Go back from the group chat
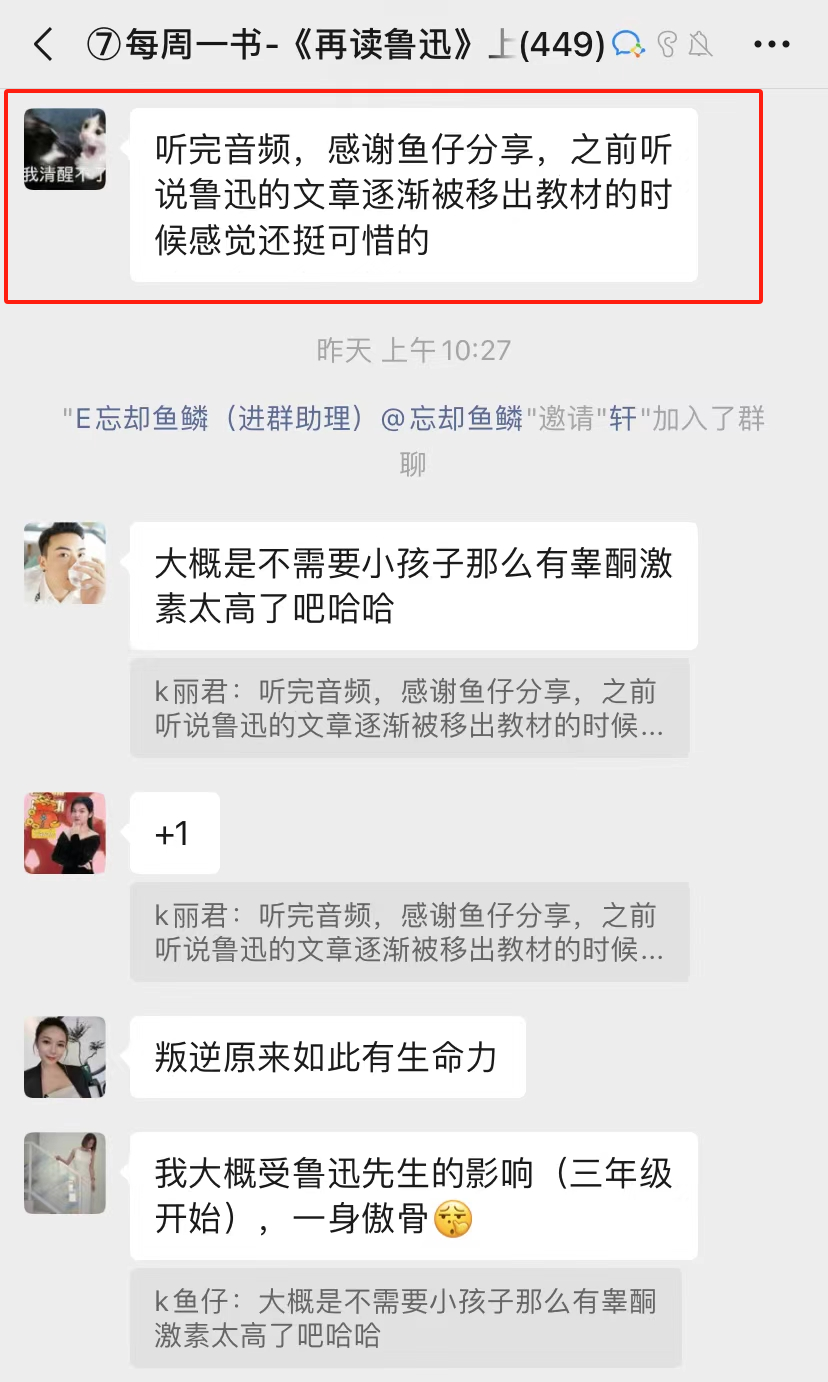This screenshot has height=1382, width=828. coord(42,45)
